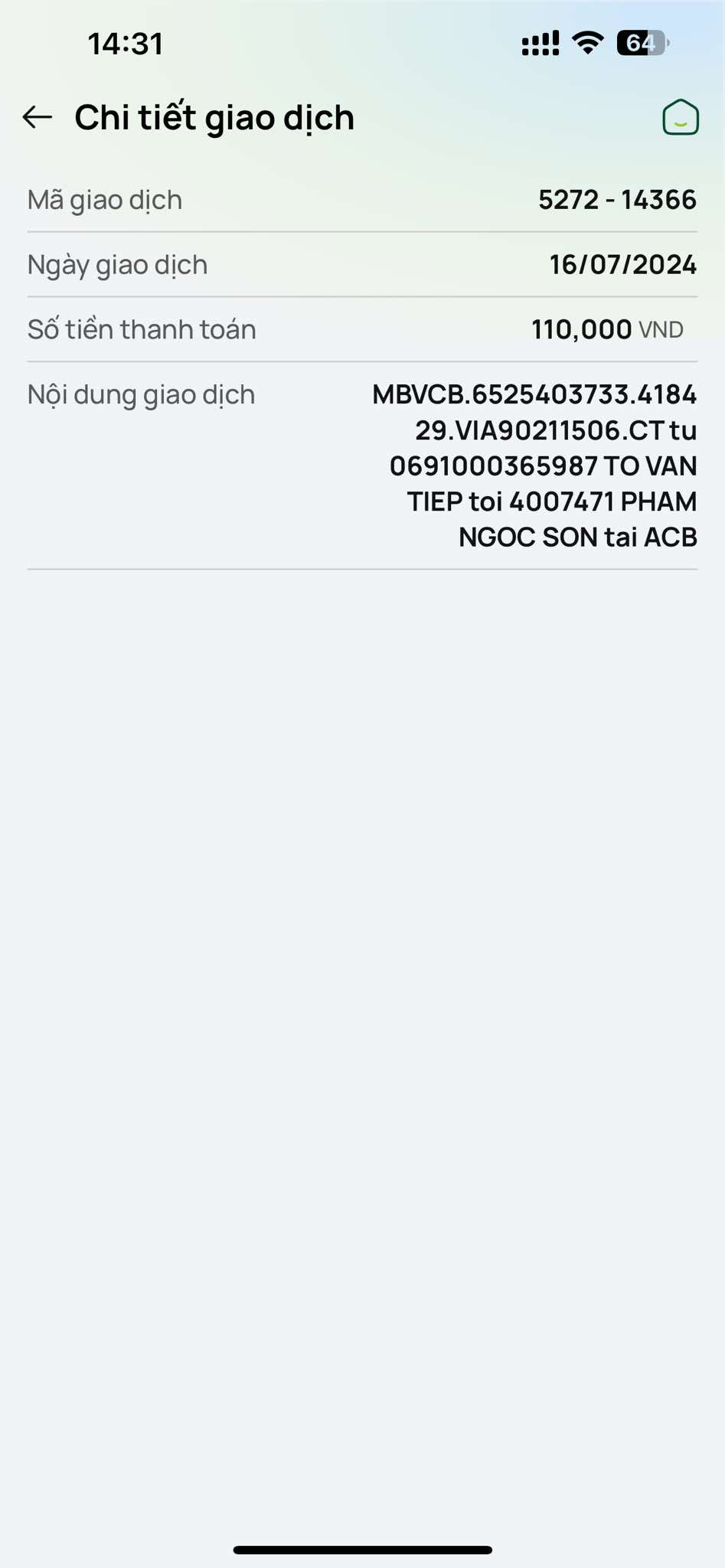This screenshot has height=1568, width=725.
Task: Go back using the back arrow
Action: point(37,117)
